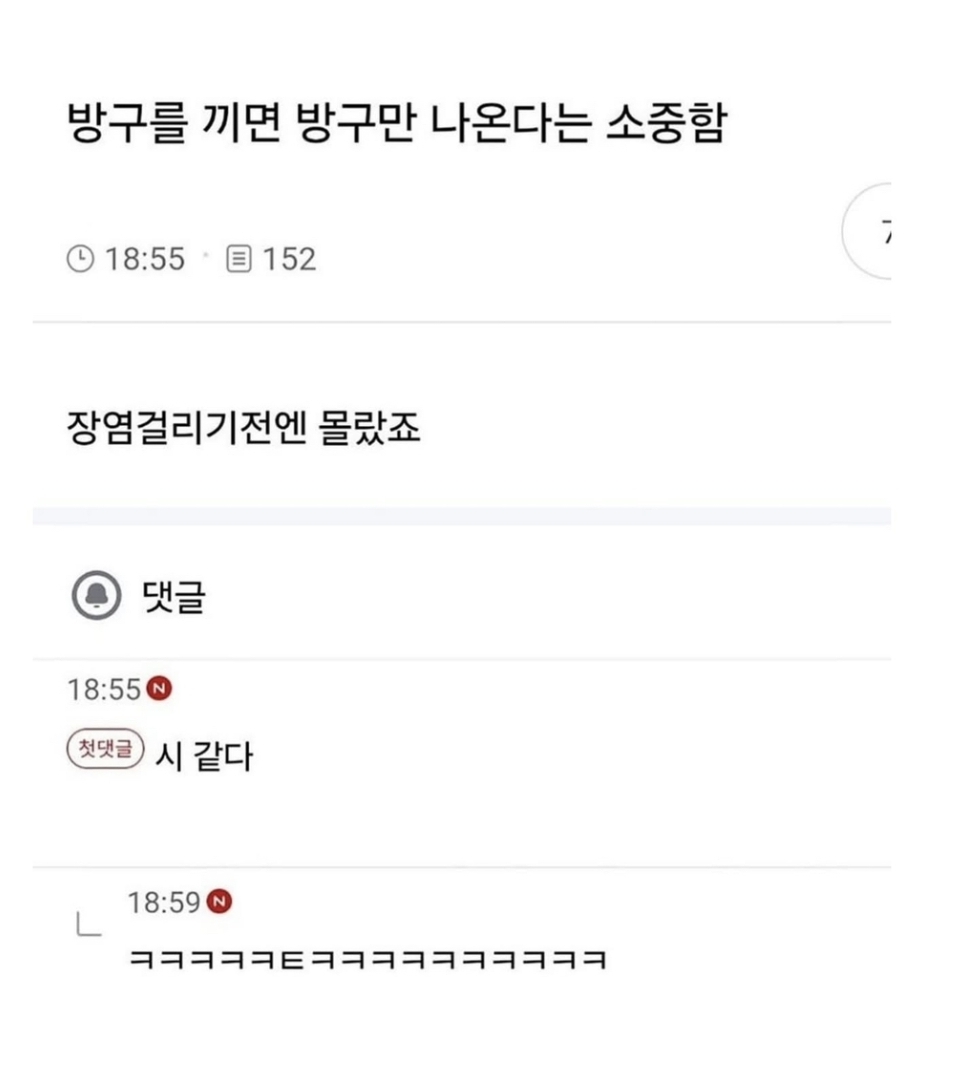The width and height of the screenshot is (959, 1090).
Task: Tap the round button at right edge
Action: coord(871,232)
